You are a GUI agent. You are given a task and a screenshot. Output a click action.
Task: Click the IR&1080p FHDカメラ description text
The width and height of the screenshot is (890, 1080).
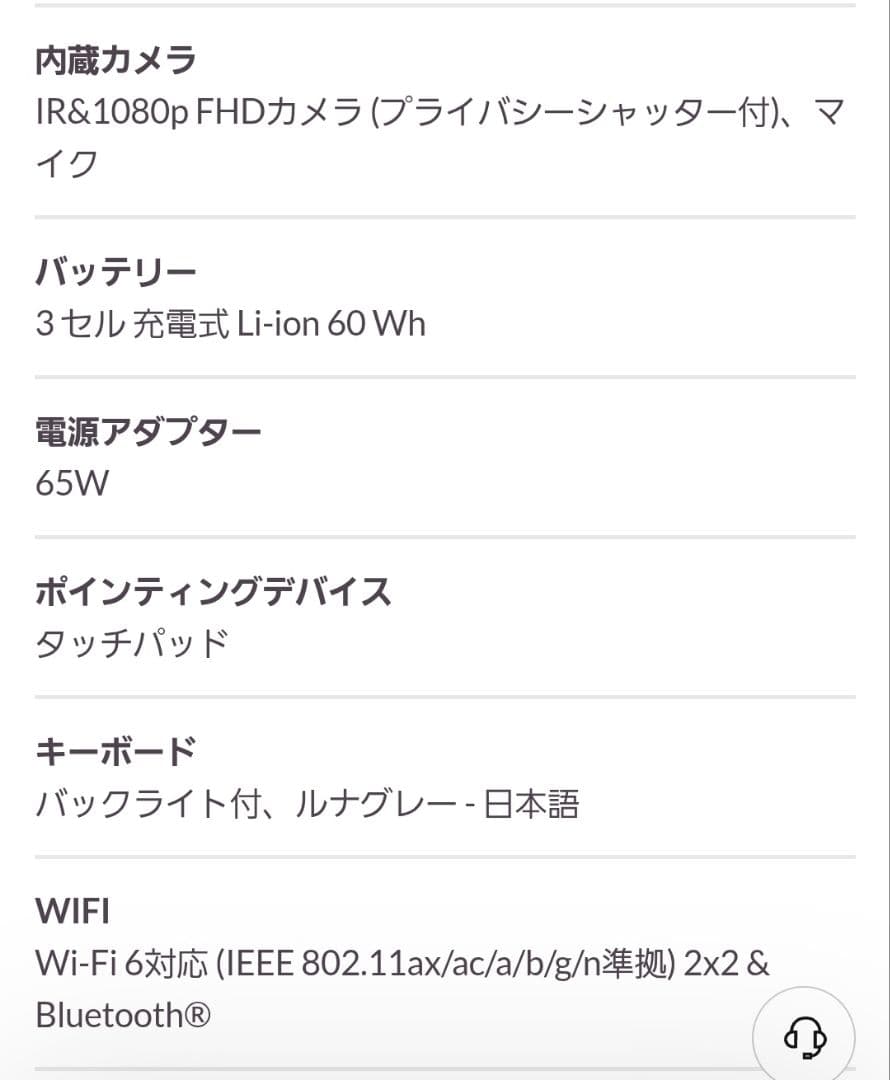[x=440, y=112]
